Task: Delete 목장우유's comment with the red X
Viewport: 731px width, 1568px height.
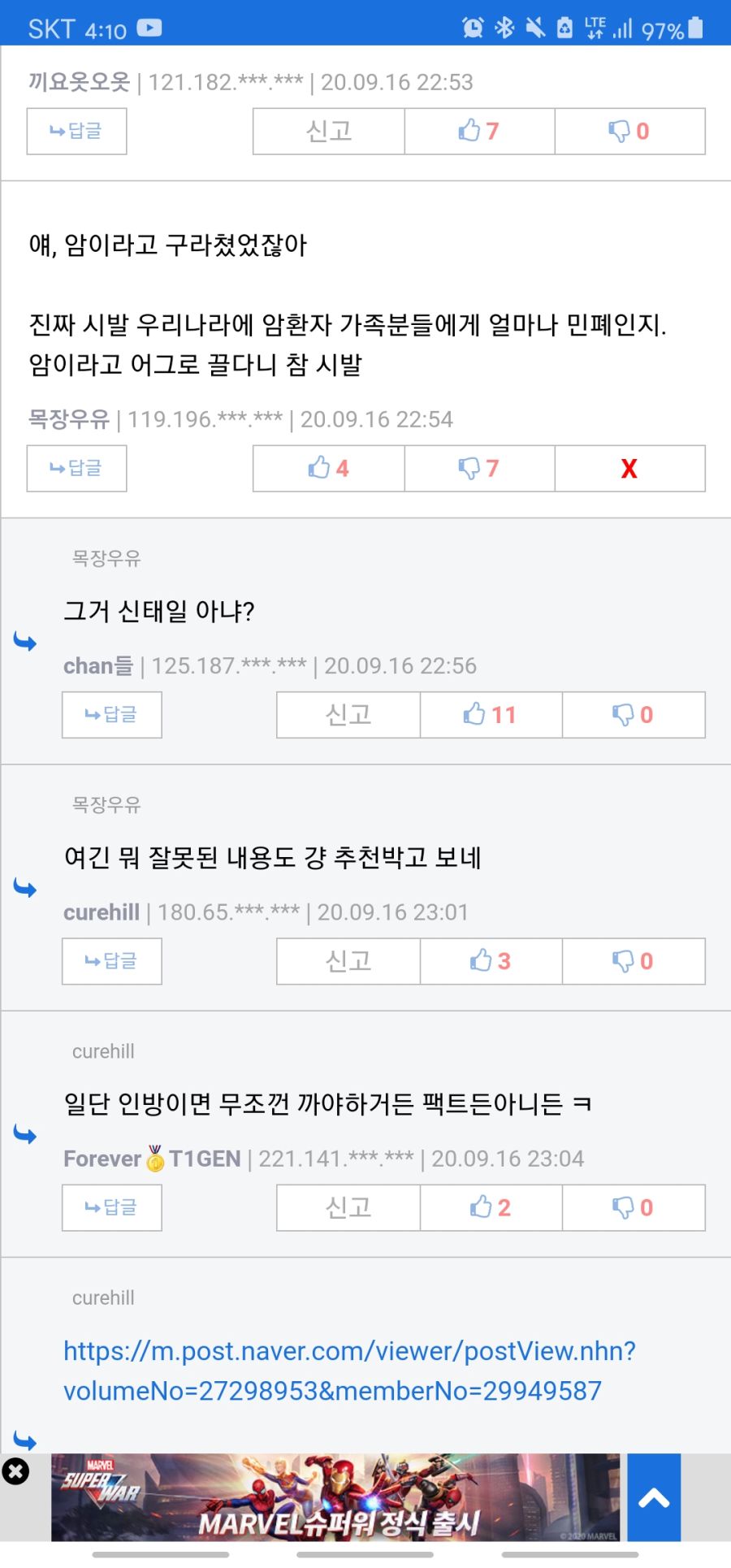Action: (628, 468)
